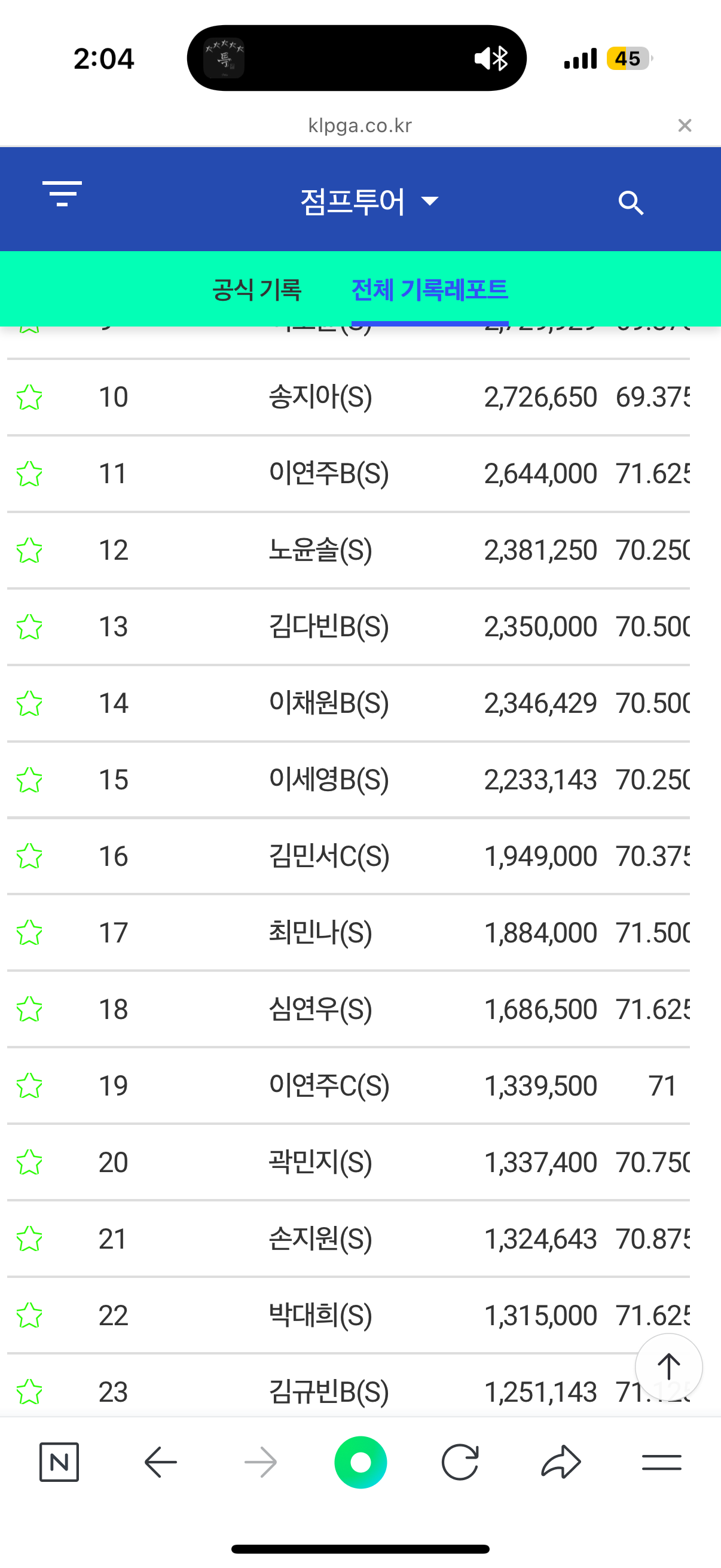This screenshot has width=721, height=1568.
Task: Star the 노윤솔(S) row
Action: point(29,550)
